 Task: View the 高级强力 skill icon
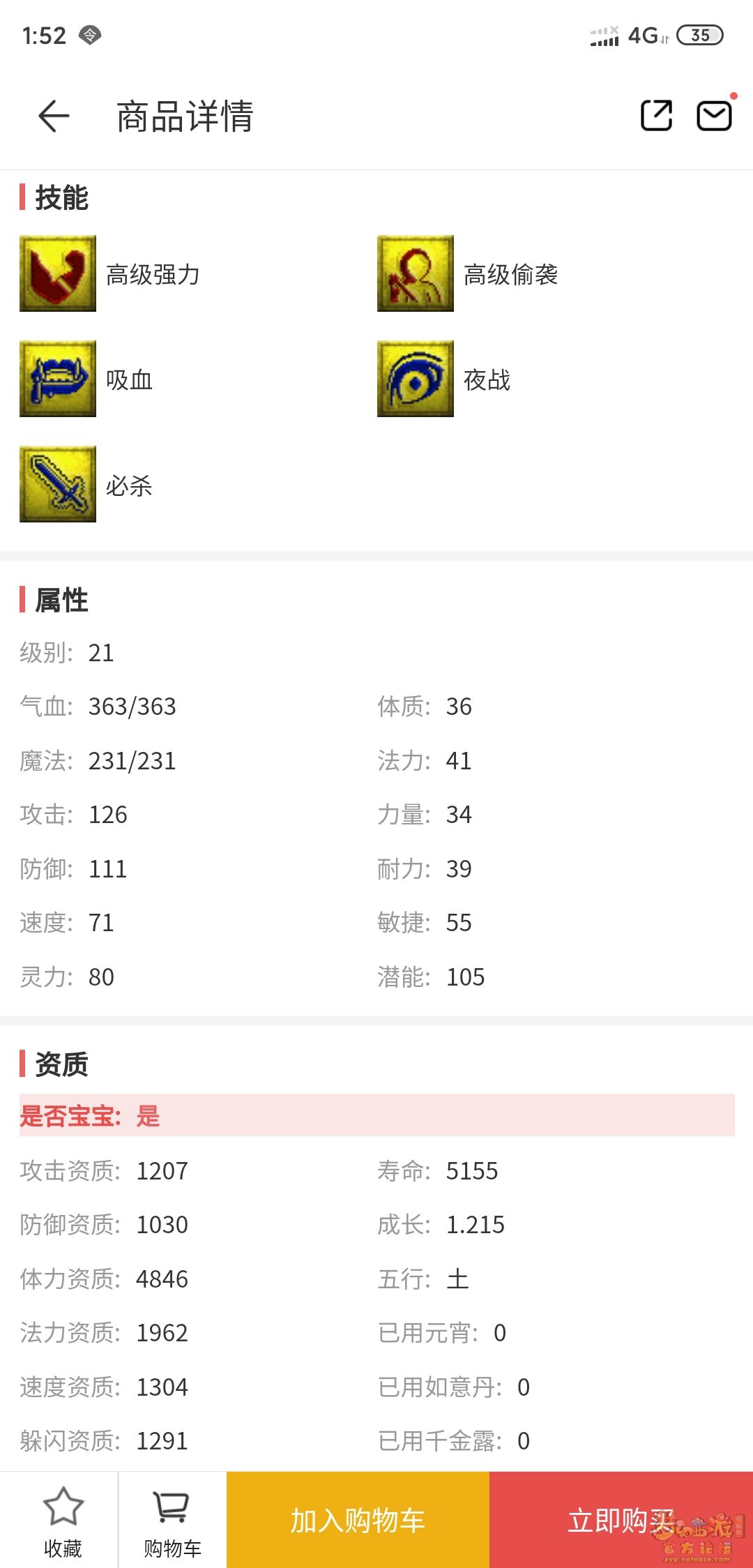click(58, 273)
